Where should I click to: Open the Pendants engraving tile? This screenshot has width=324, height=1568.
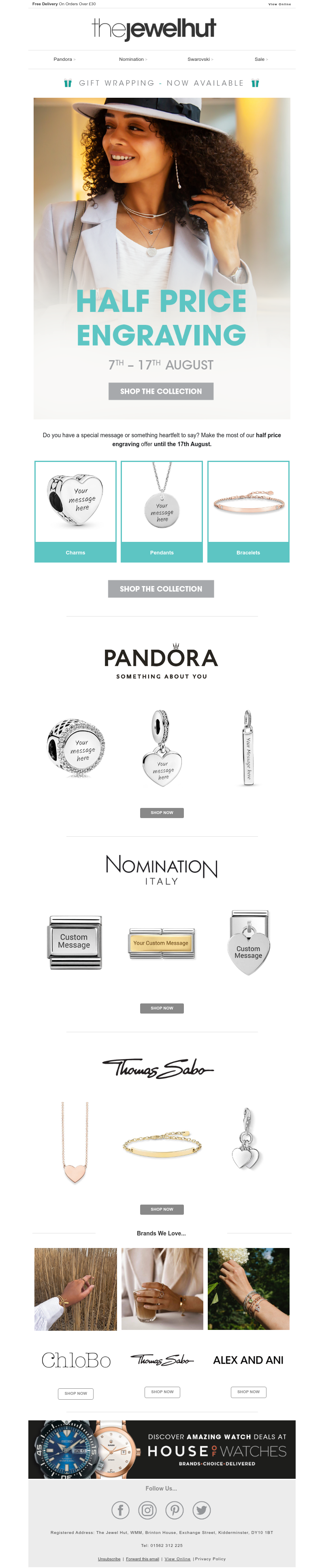point(162,511)
